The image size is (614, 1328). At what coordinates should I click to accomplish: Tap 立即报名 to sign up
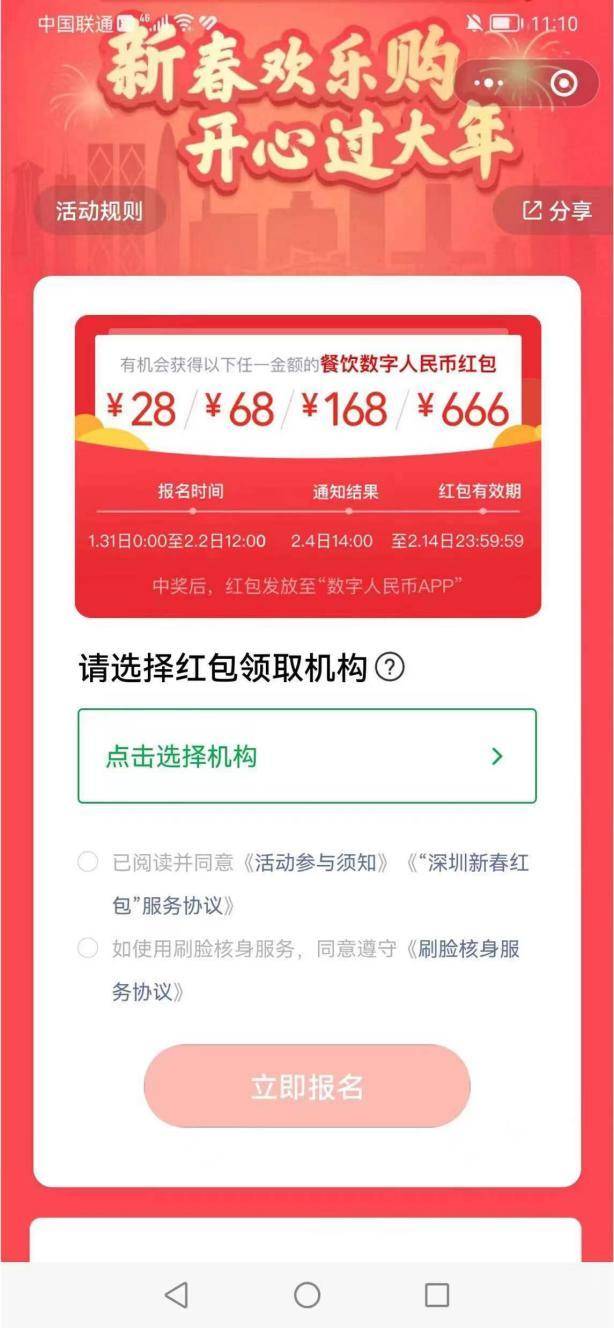307,1087
